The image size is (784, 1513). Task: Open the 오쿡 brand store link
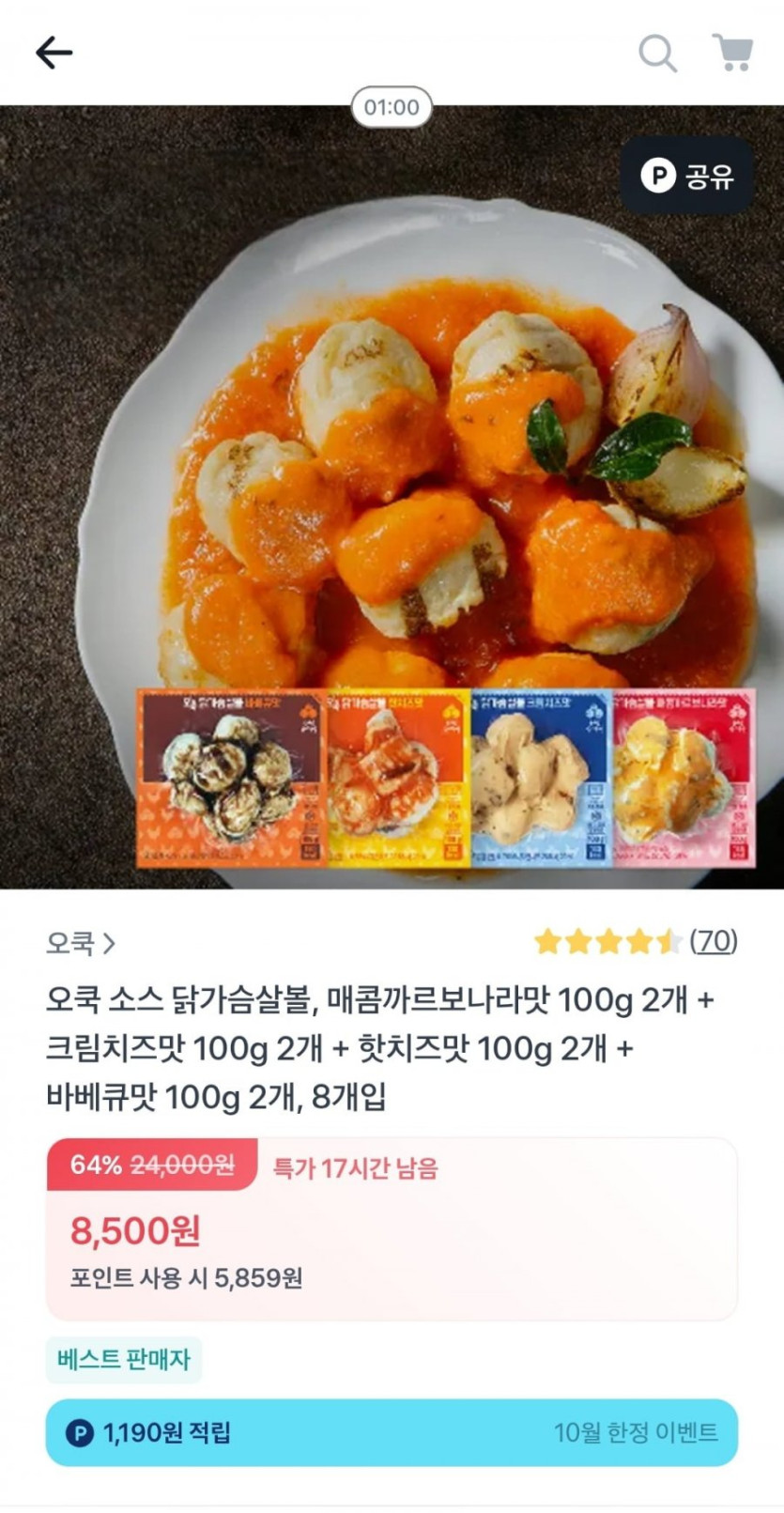click(81, 942)
